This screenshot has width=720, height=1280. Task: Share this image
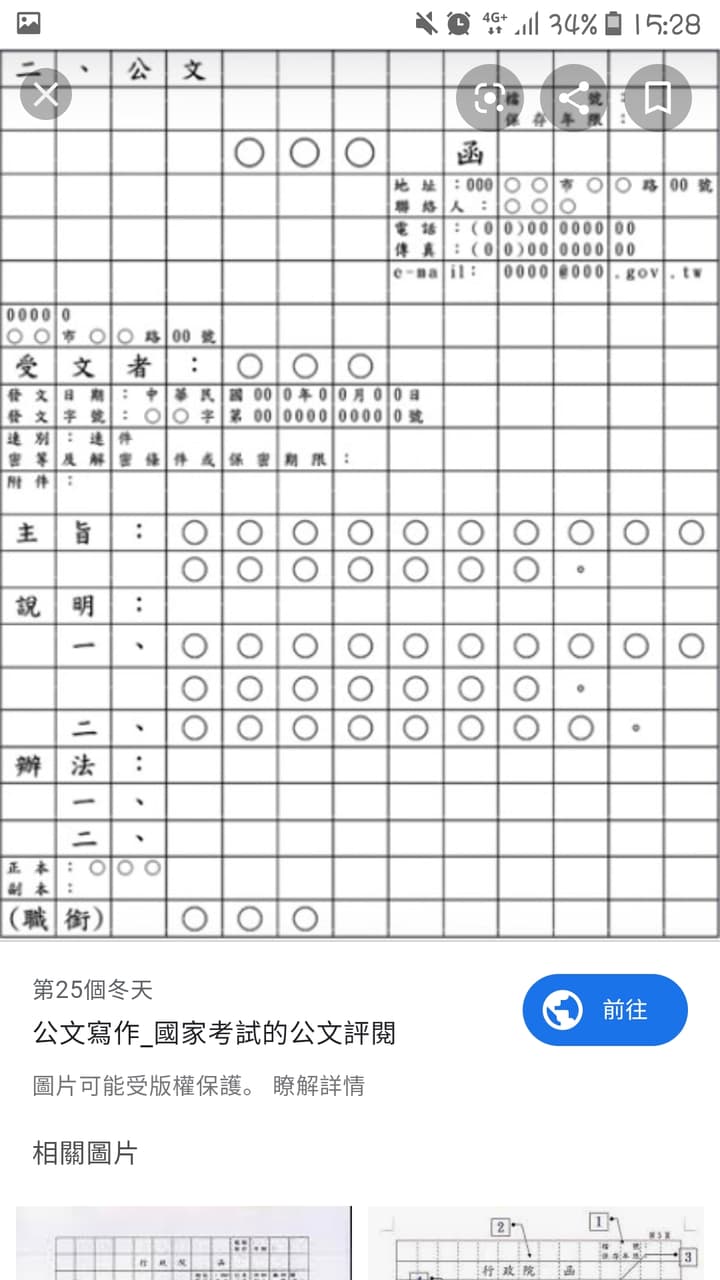coord(573,97)
